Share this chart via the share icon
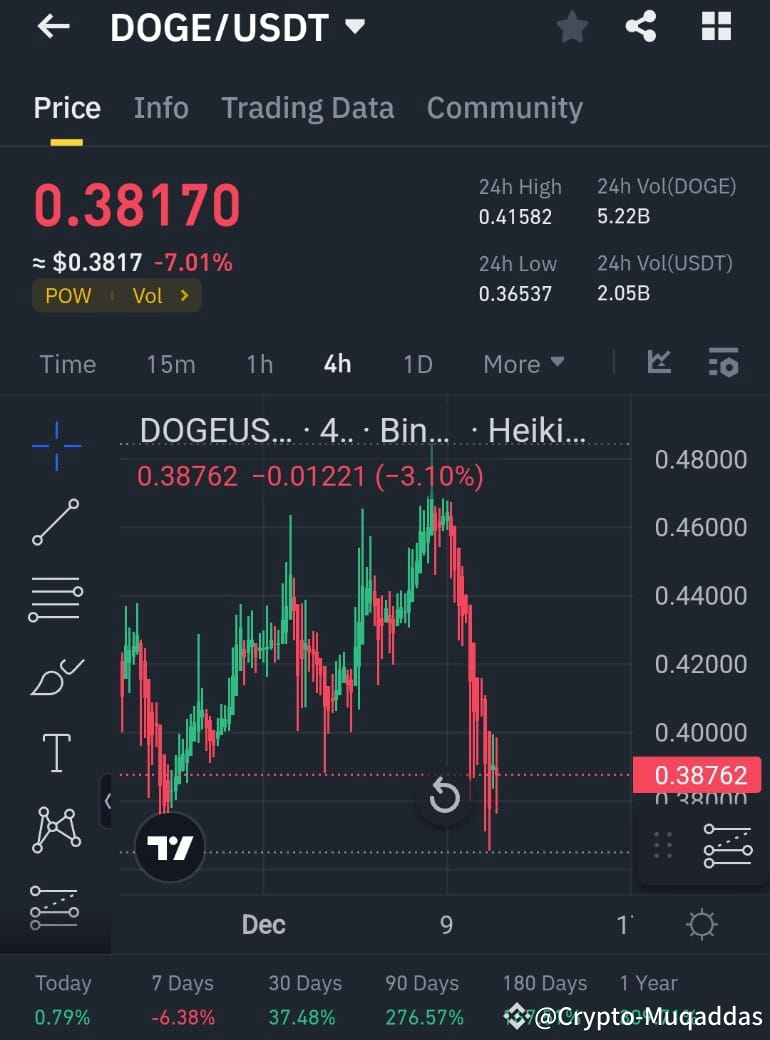Viewport: 770px width, 1040px height. 641,27
